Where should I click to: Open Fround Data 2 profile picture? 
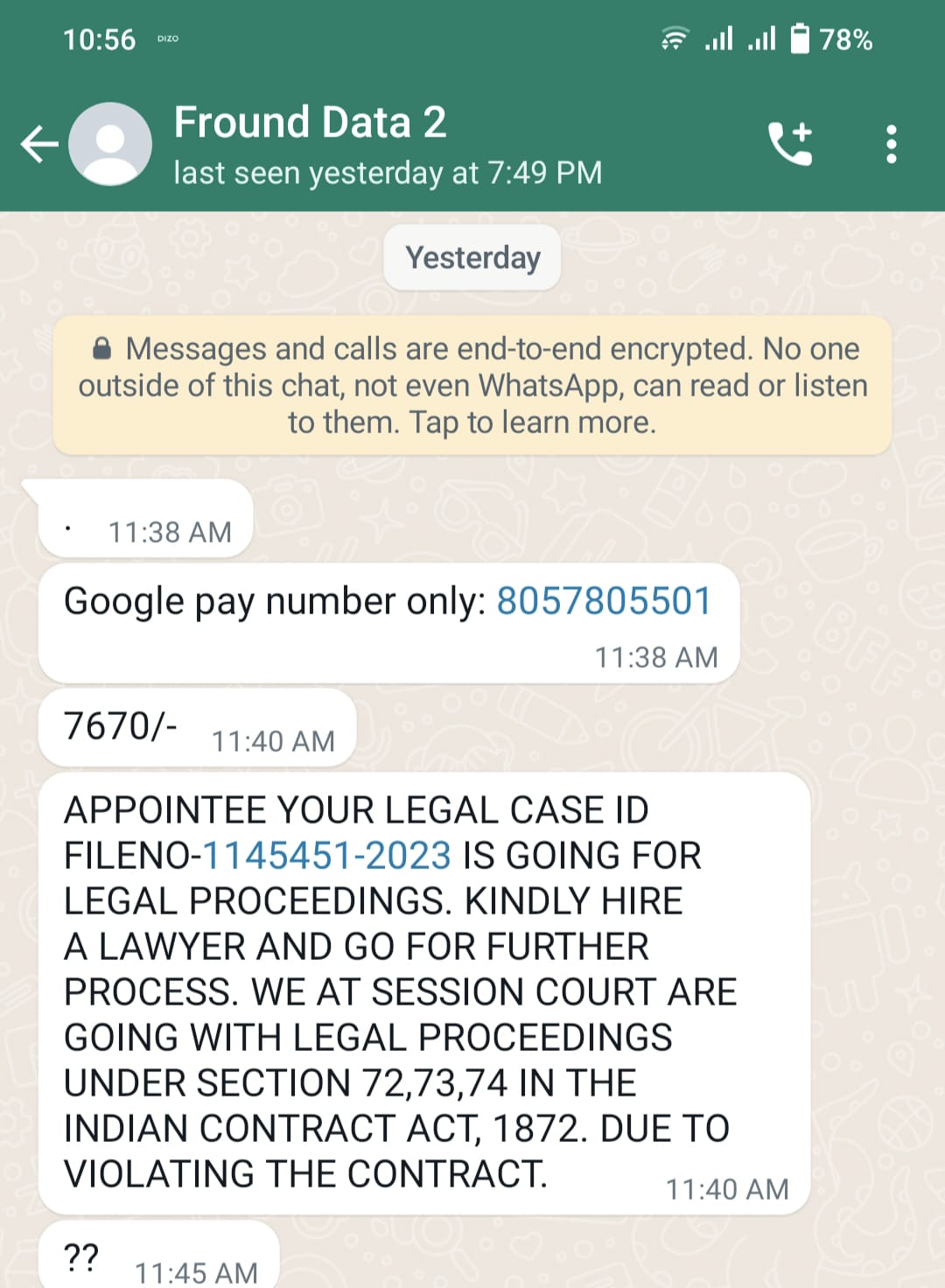(x=110, y=144)
